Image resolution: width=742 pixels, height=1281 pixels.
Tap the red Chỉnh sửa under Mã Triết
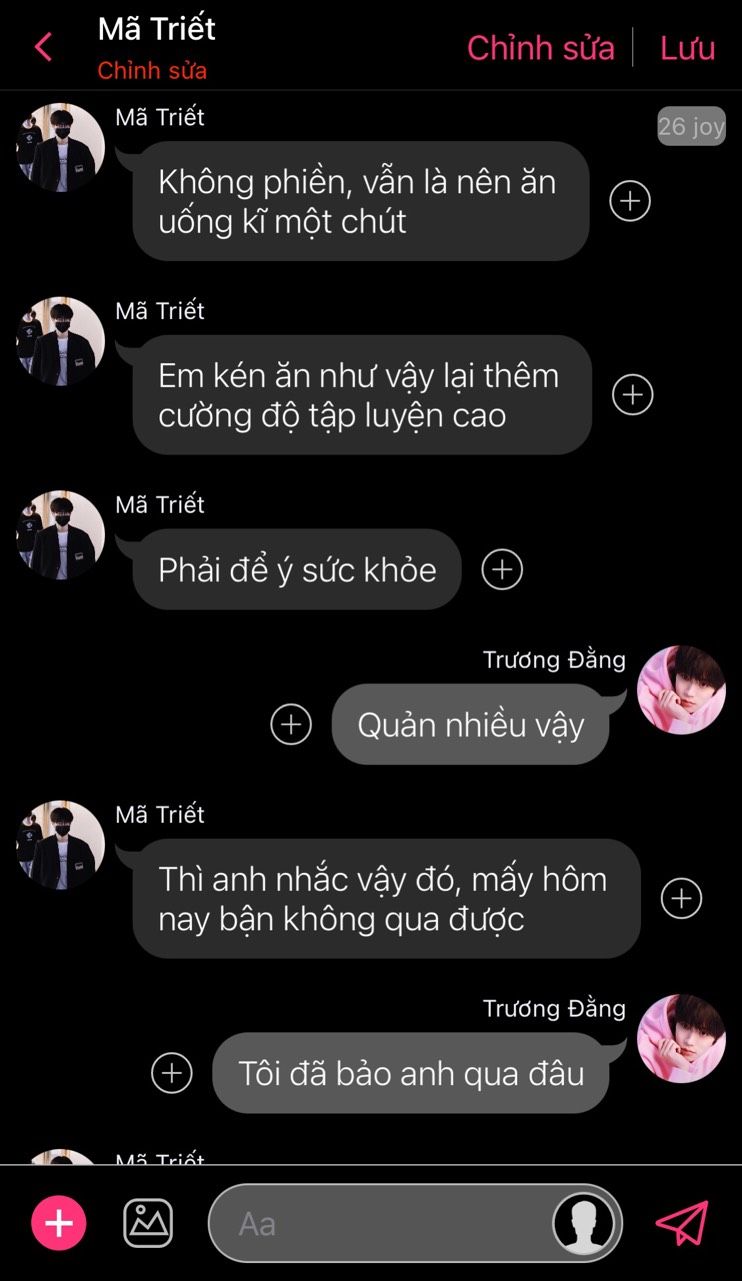pyautogui.click(x=152, y=71)
